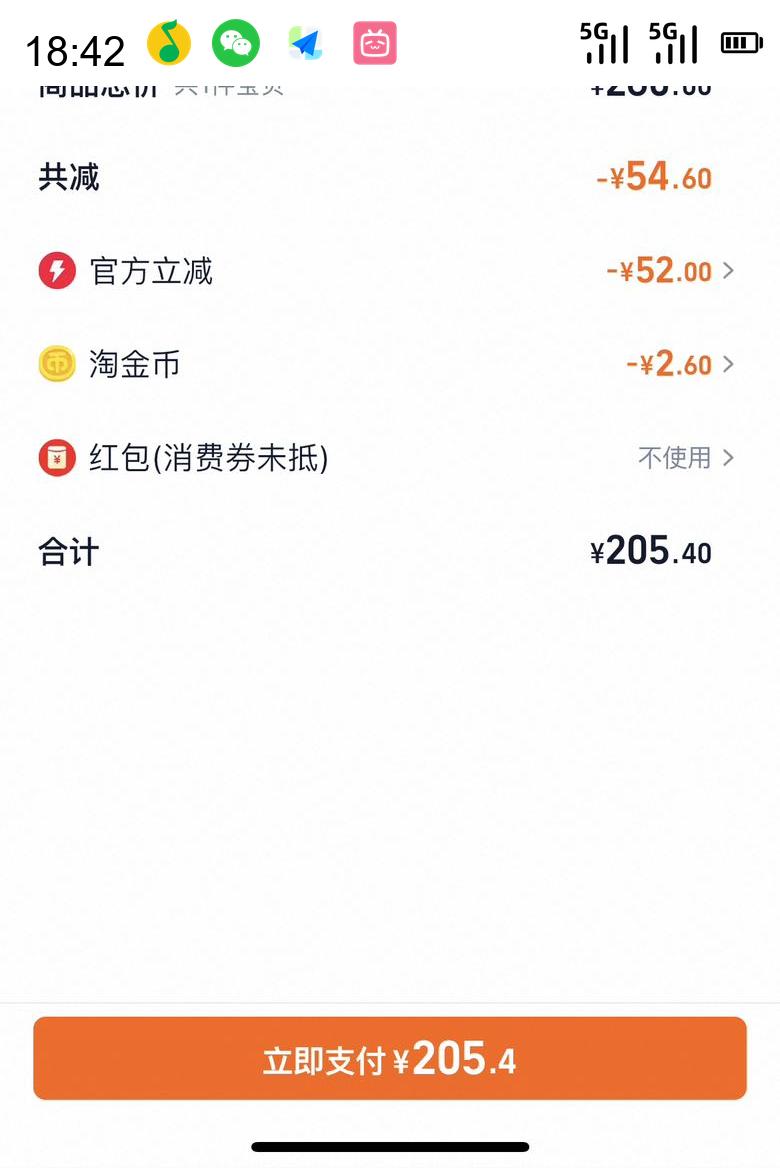
Task: Open the 官方立减 discount details
Action: [670, 271]
